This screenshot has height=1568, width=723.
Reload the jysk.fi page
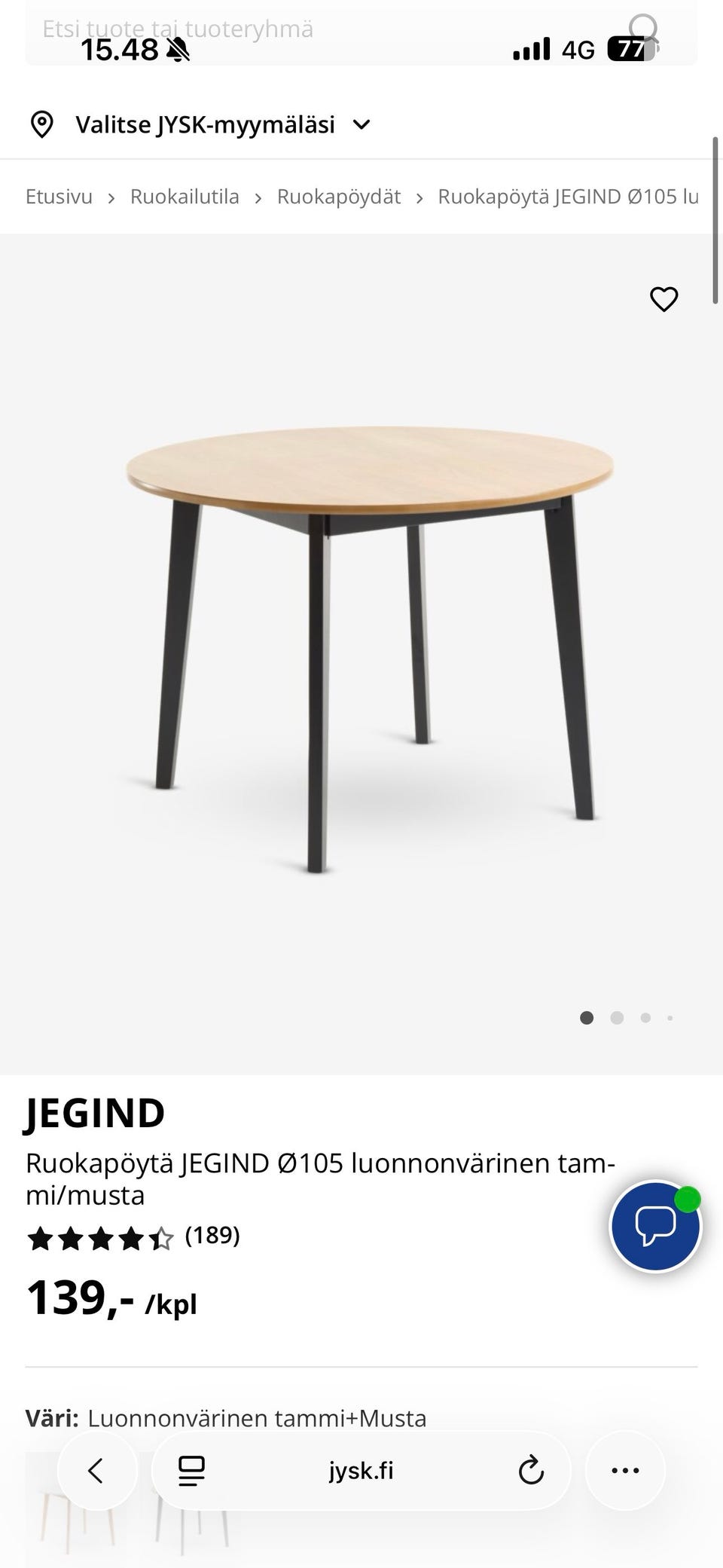(531, 1470)
